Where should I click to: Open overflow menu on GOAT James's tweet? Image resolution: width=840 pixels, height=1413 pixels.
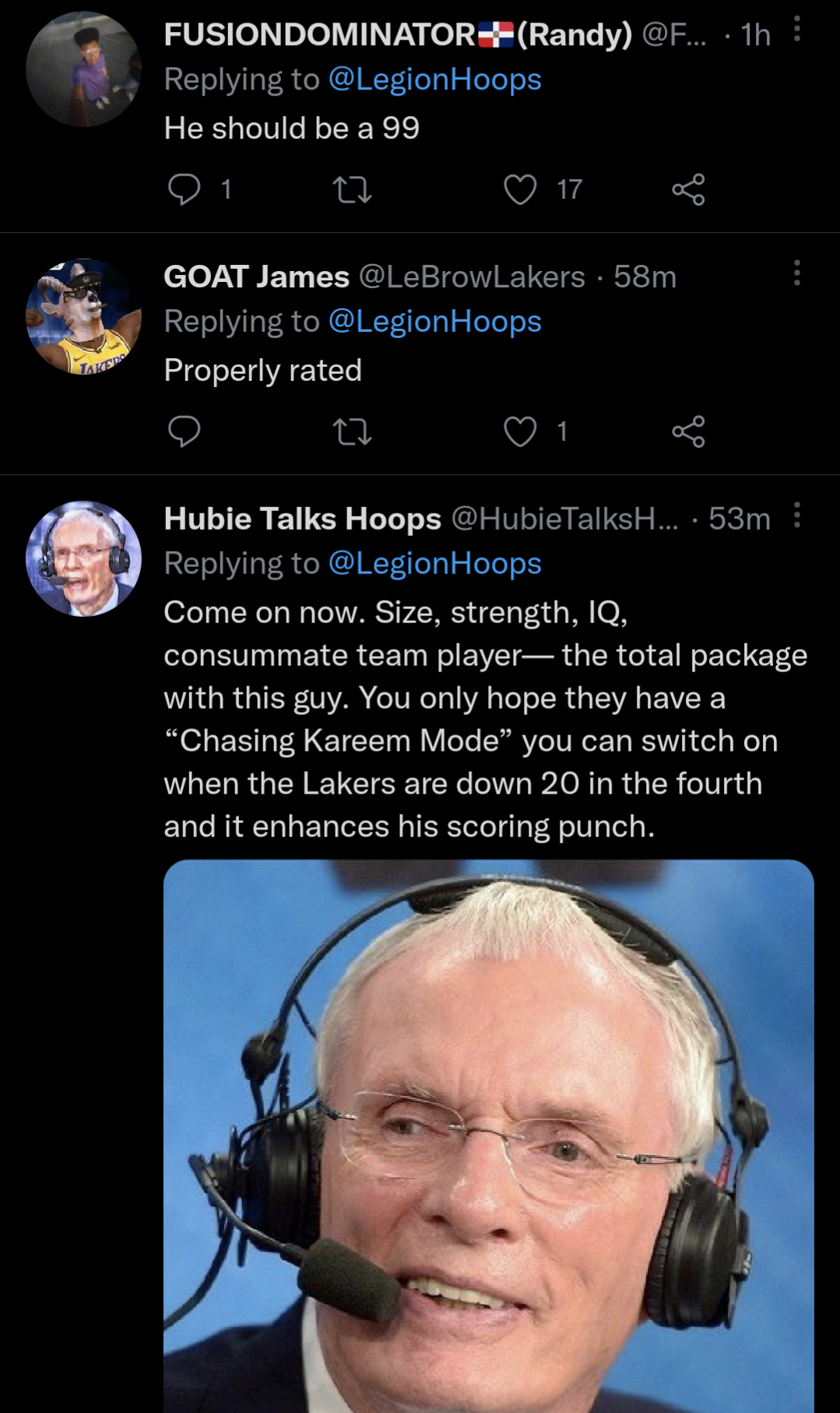(x=796, y=273)
